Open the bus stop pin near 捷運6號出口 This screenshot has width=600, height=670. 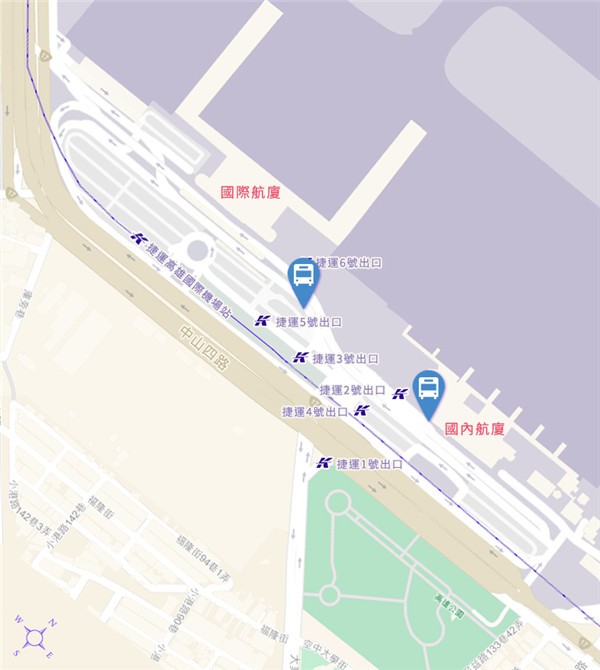303,278
